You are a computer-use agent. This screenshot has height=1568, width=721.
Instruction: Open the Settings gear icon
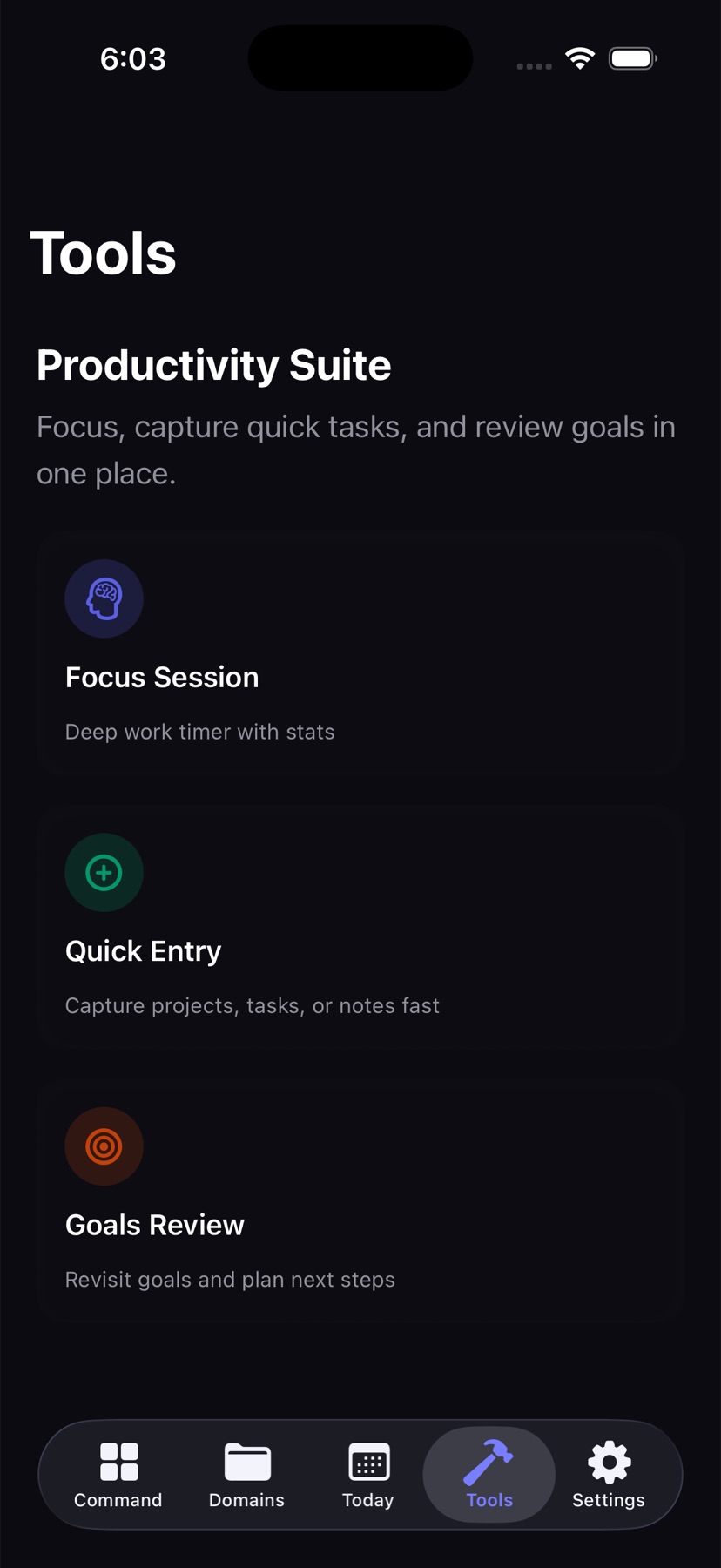(x=608, y=1462)
